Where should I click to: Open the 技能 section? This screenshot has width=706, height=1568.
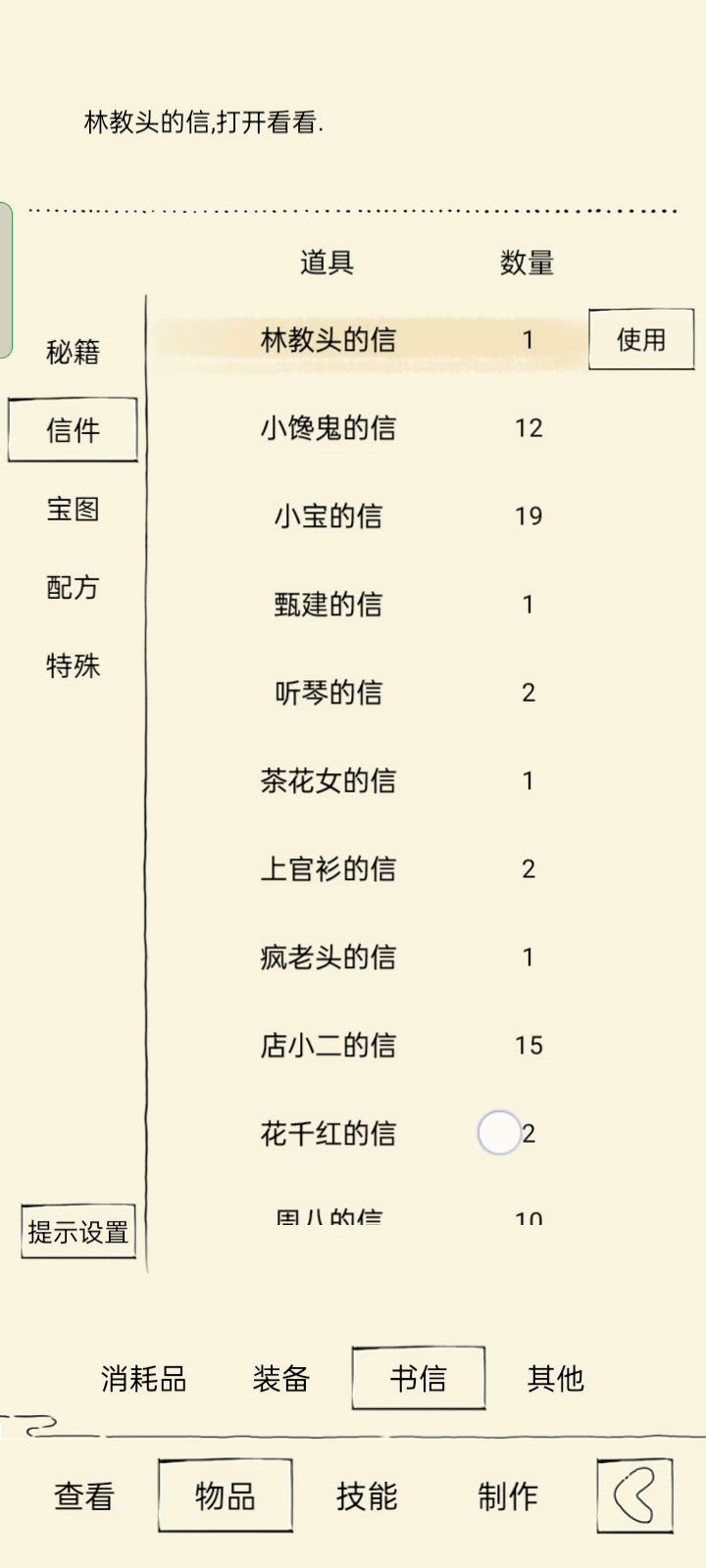pyautogui.click(x=367, y=1496)
